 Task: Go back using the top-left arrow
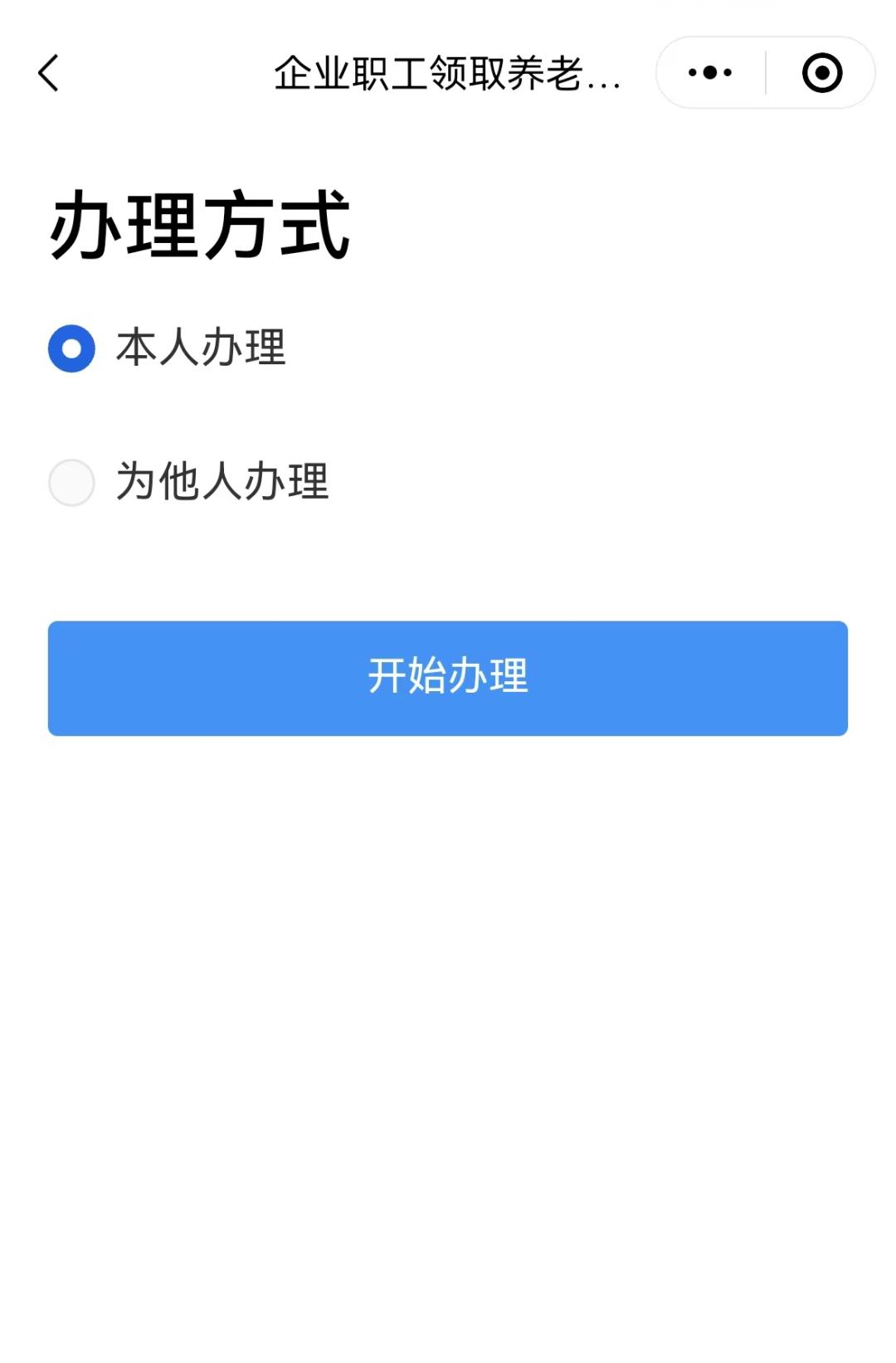[49, 73]
